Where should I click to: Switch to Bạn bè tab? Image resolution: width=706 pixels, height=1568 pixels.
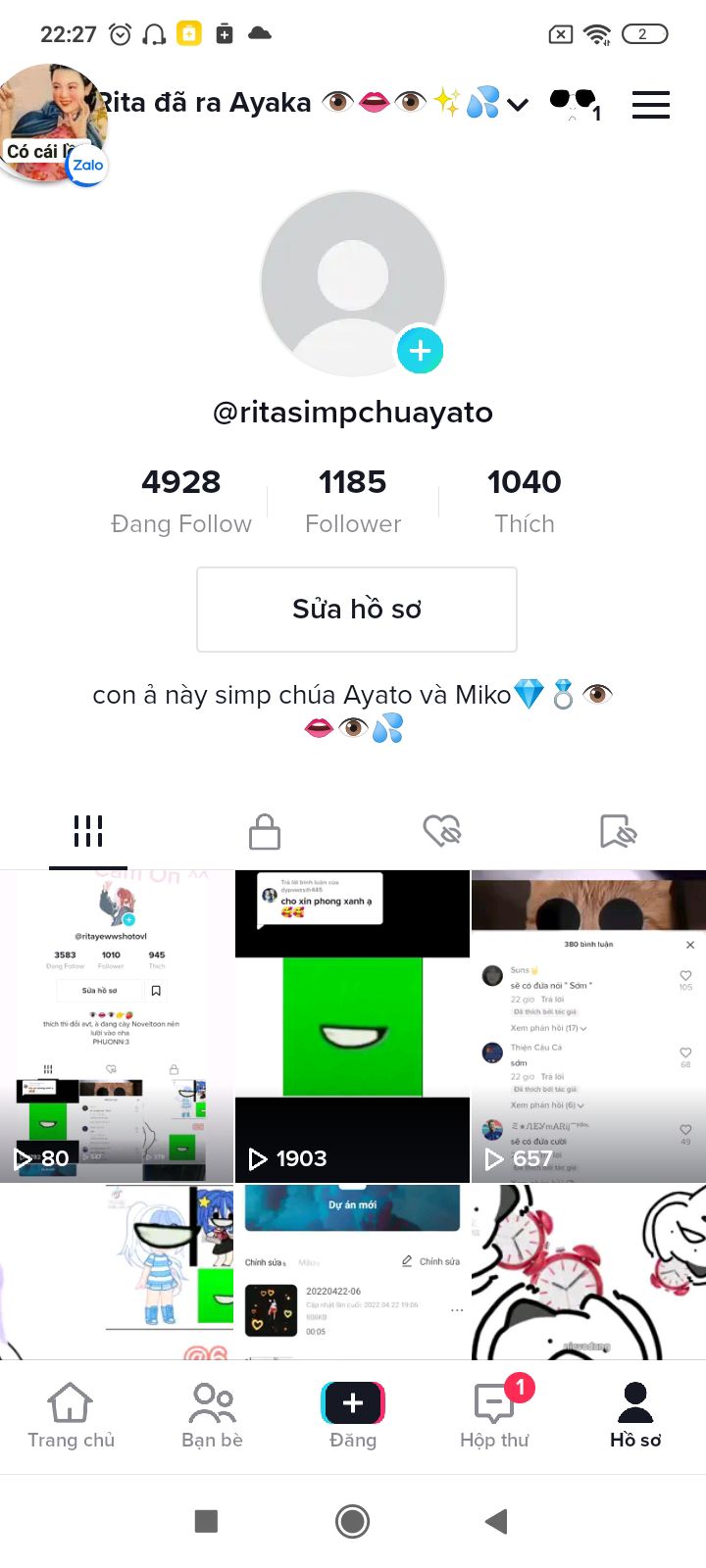pyautogui.click(x=212, y=1416)
